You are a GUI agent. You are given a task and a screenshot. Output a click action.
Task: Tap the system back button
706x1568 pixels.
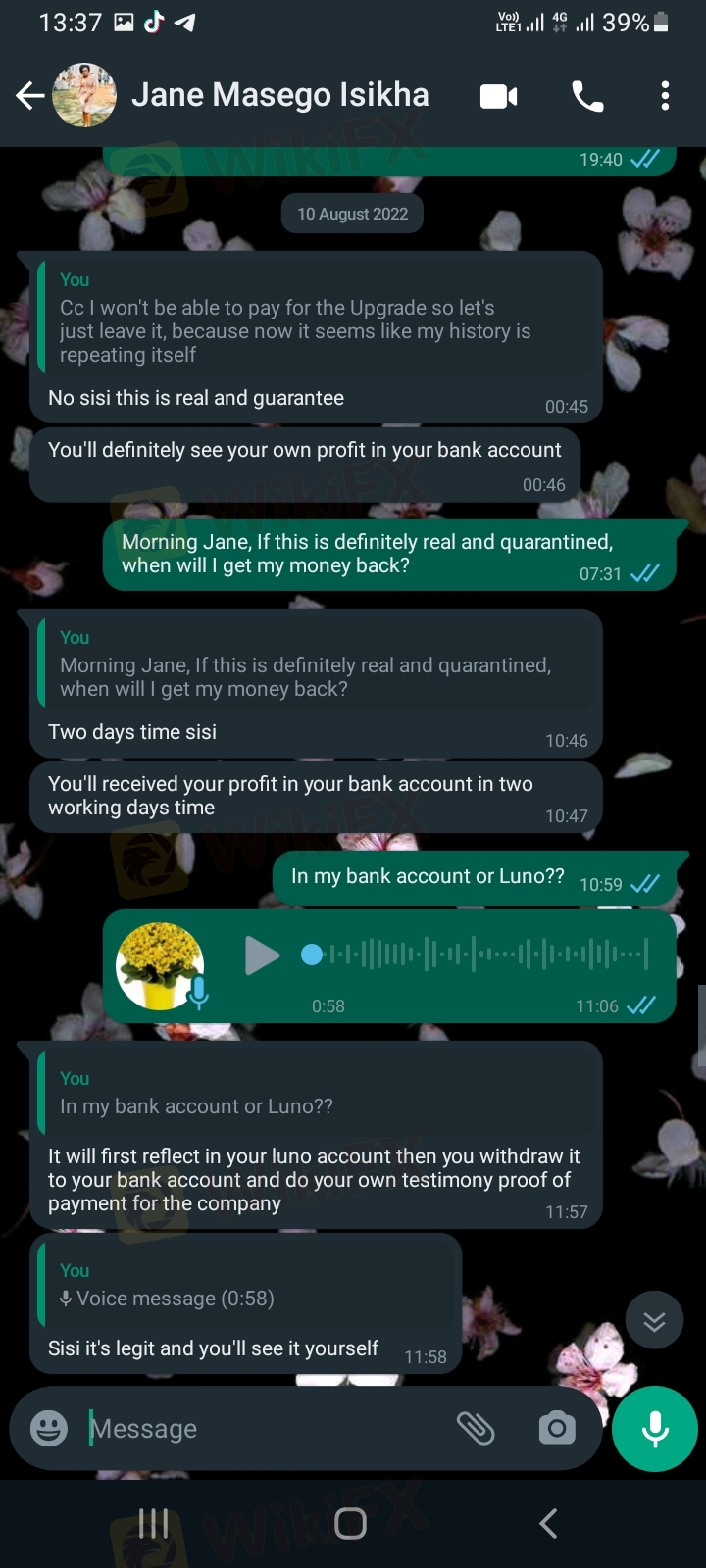coord(548,1523)
